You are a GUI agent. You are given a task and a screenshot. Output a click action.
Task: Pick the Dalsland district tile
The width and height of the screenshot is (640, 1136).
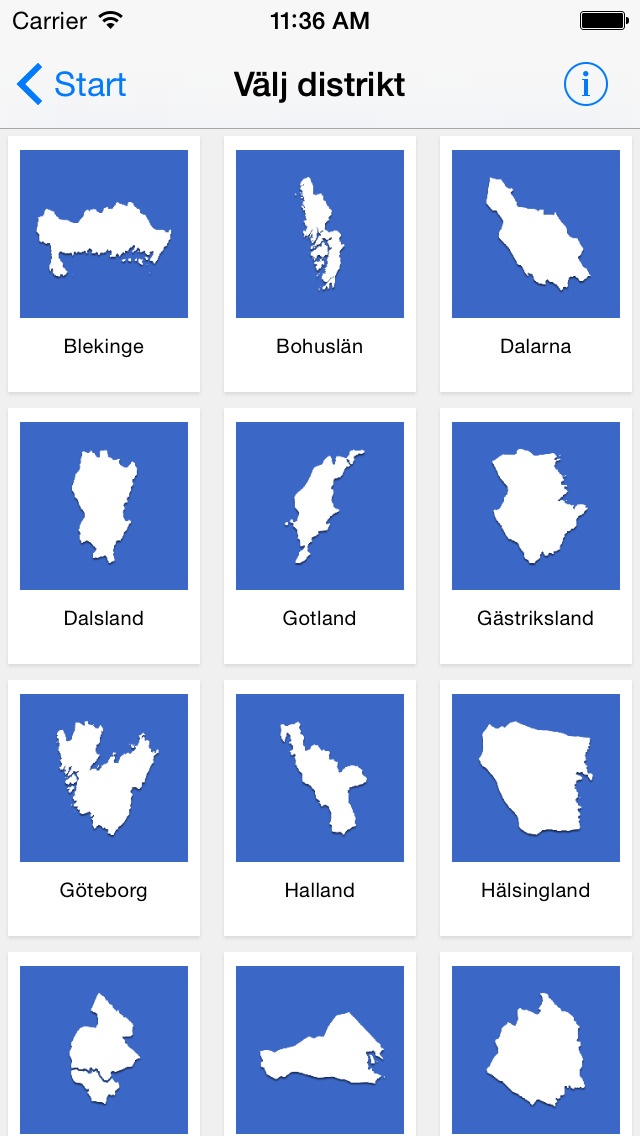[104, 535]
